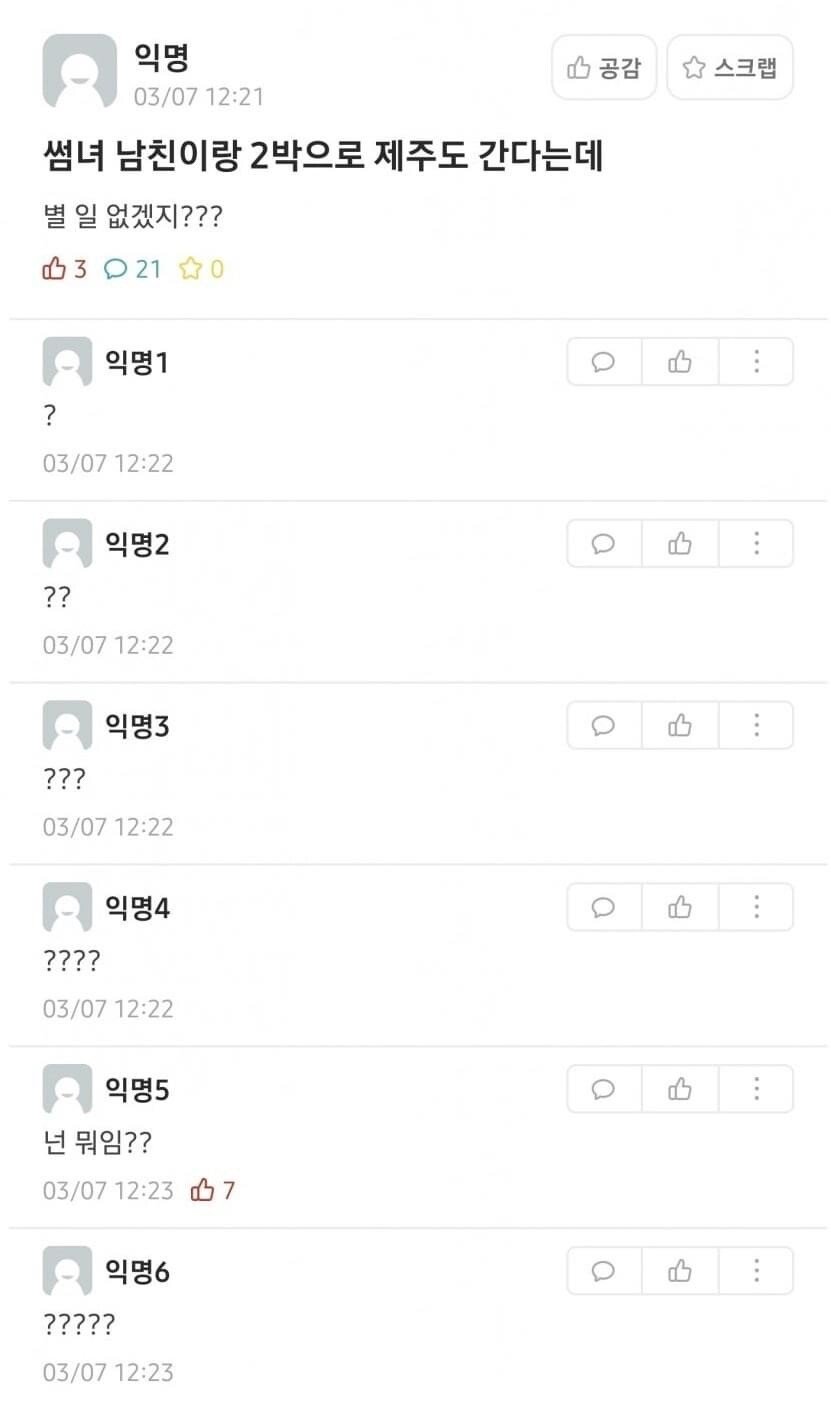Like 익명6's comment
The height and width of the screenshot is (1407, 831).
click(680, 1271)
